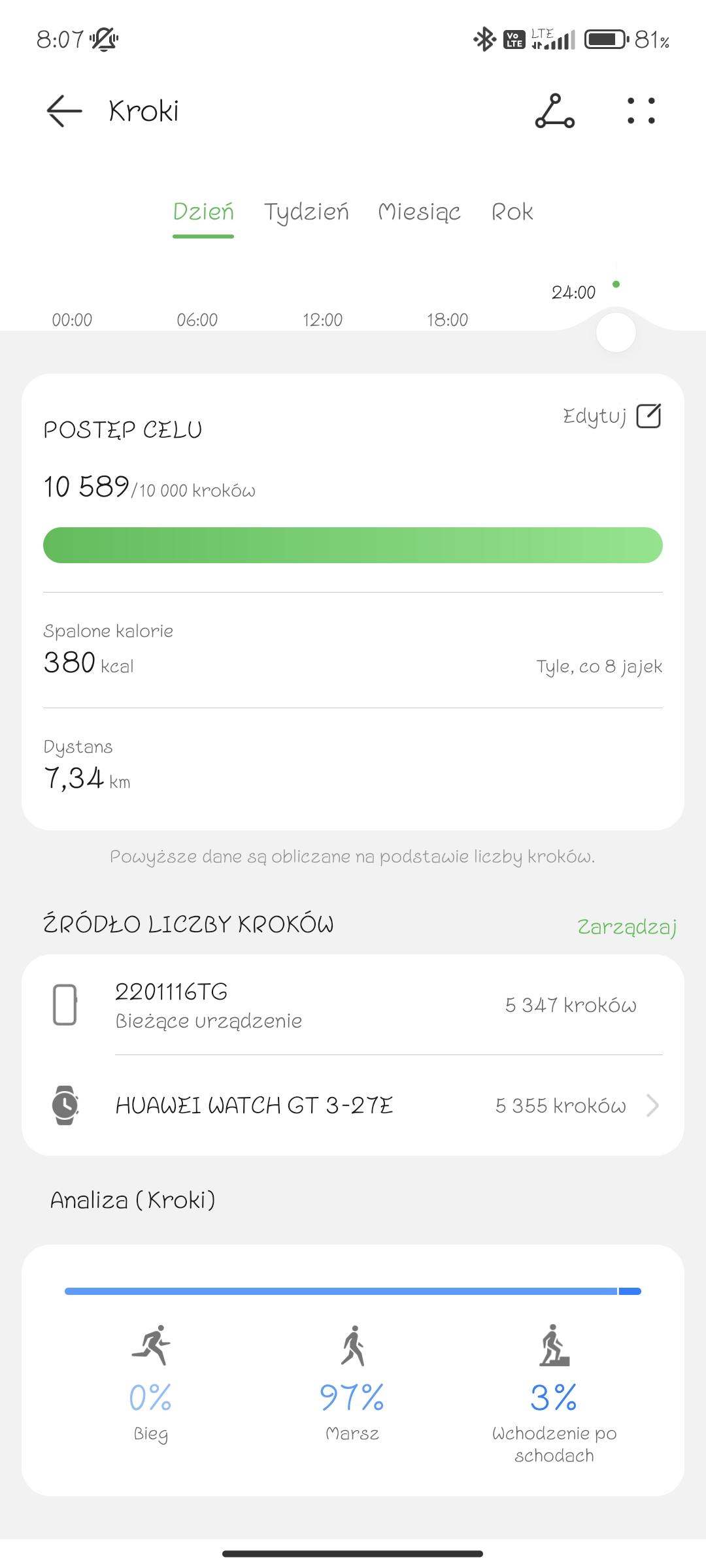The image size is (706, 1568).
Task: Tap Zarządzaj for step sources
Action: point(626,926)
